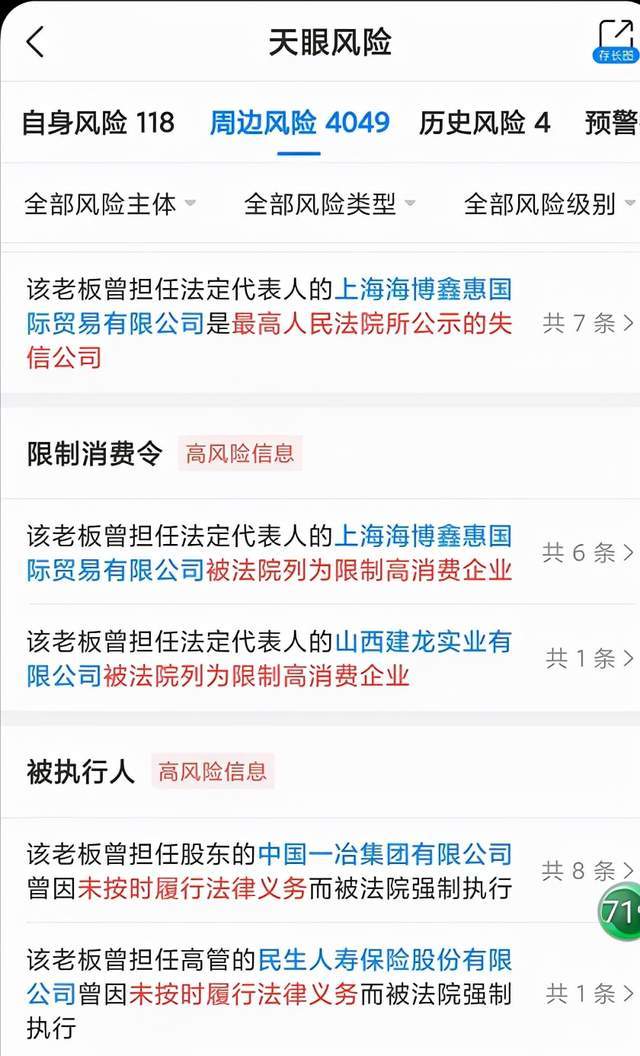Go back using the arrow icon
640x1056 pixels.
pos(36,42)
